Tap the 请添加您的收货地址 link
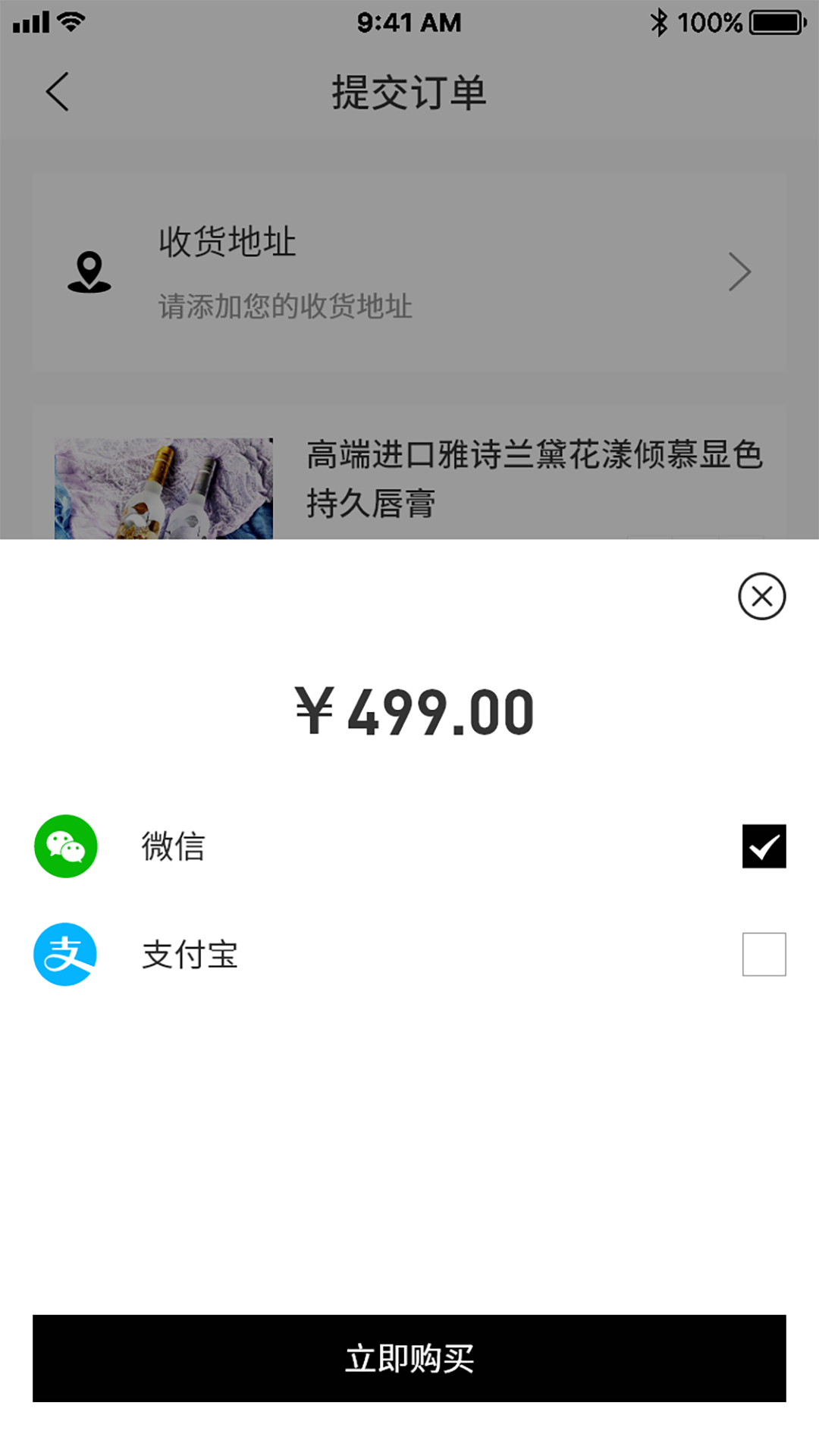 [284, 307]
